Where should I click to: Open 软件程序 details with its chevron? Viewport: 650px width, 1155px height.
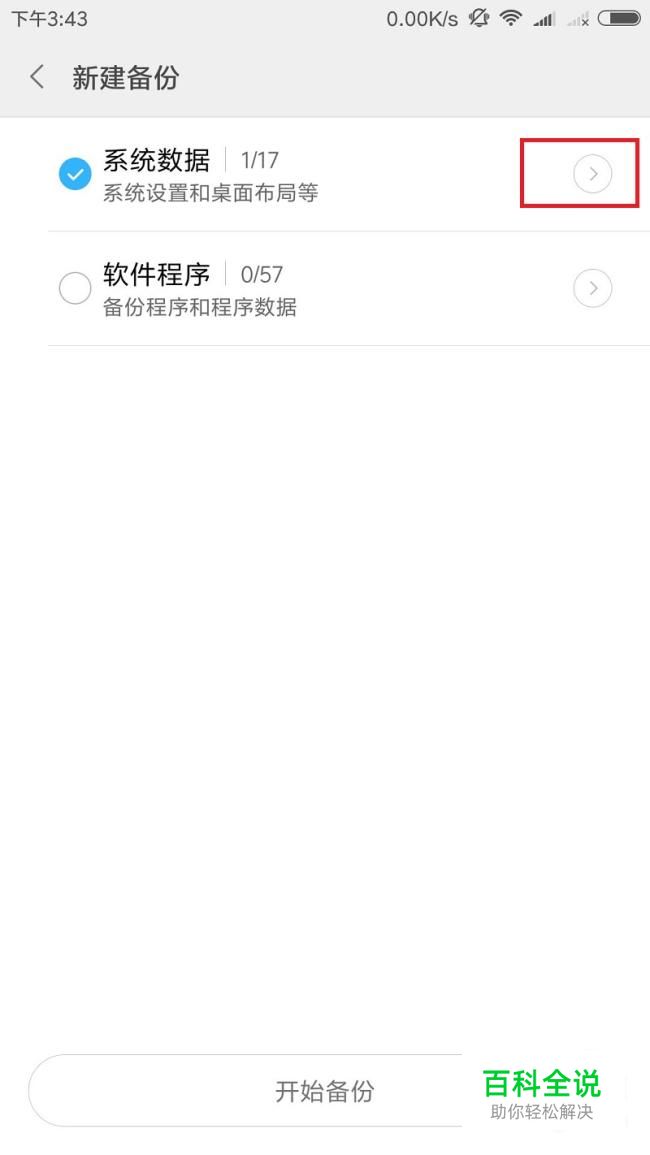(593, 289)
